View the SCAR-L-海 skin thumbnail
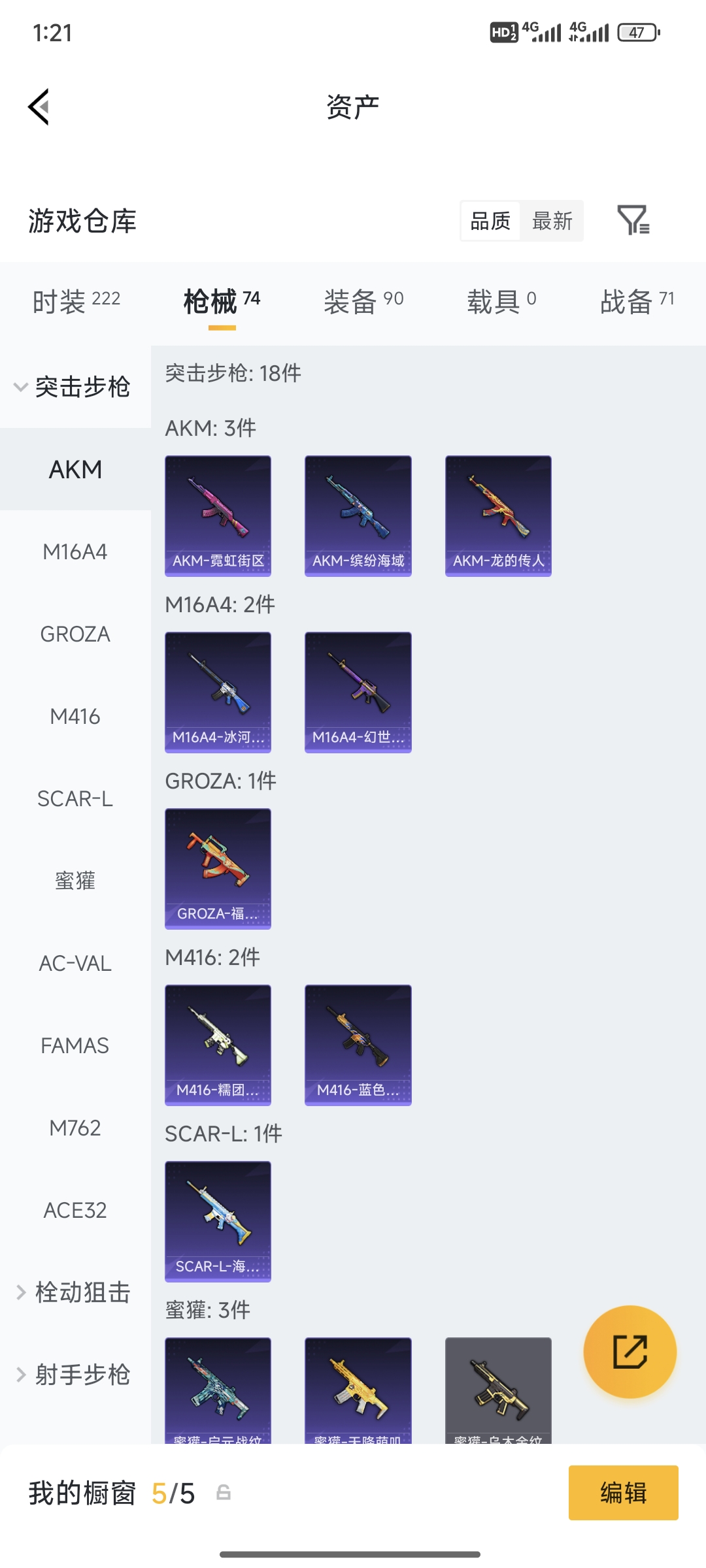 218,1221
